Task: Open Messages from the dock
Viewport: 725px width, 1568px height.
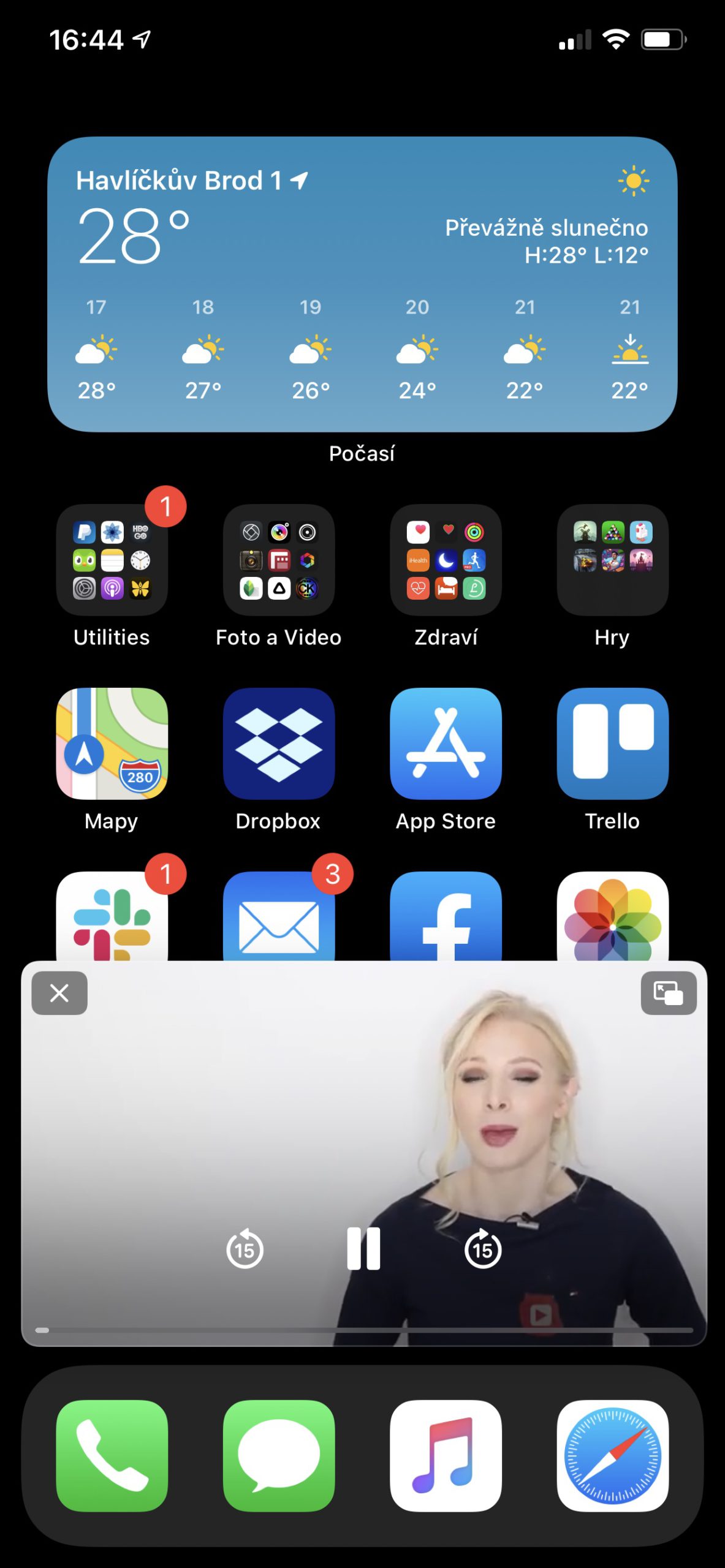Action: (279, 1455)
